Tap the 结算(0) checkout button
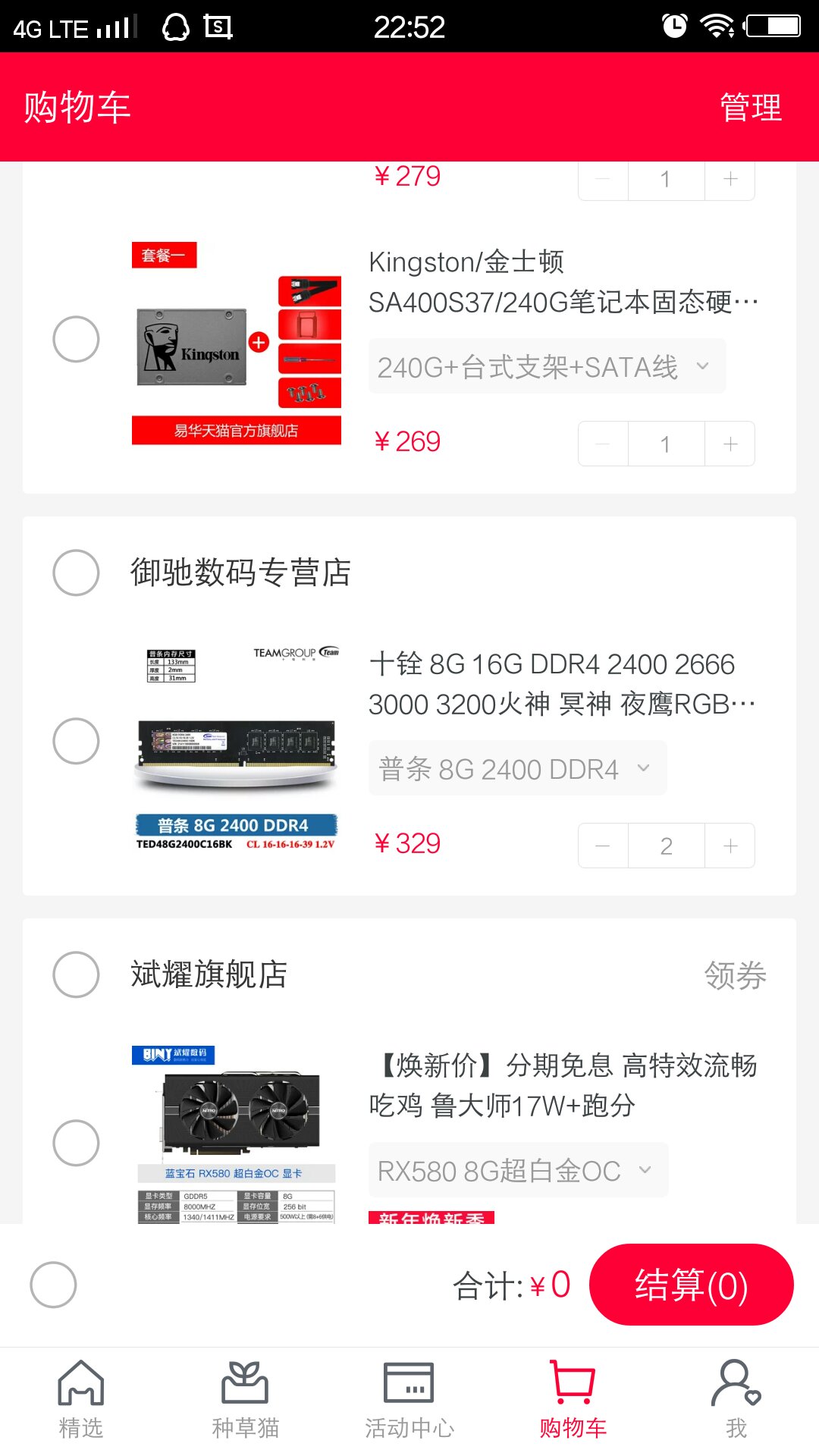819x1456 pixels. (691, 1285)
